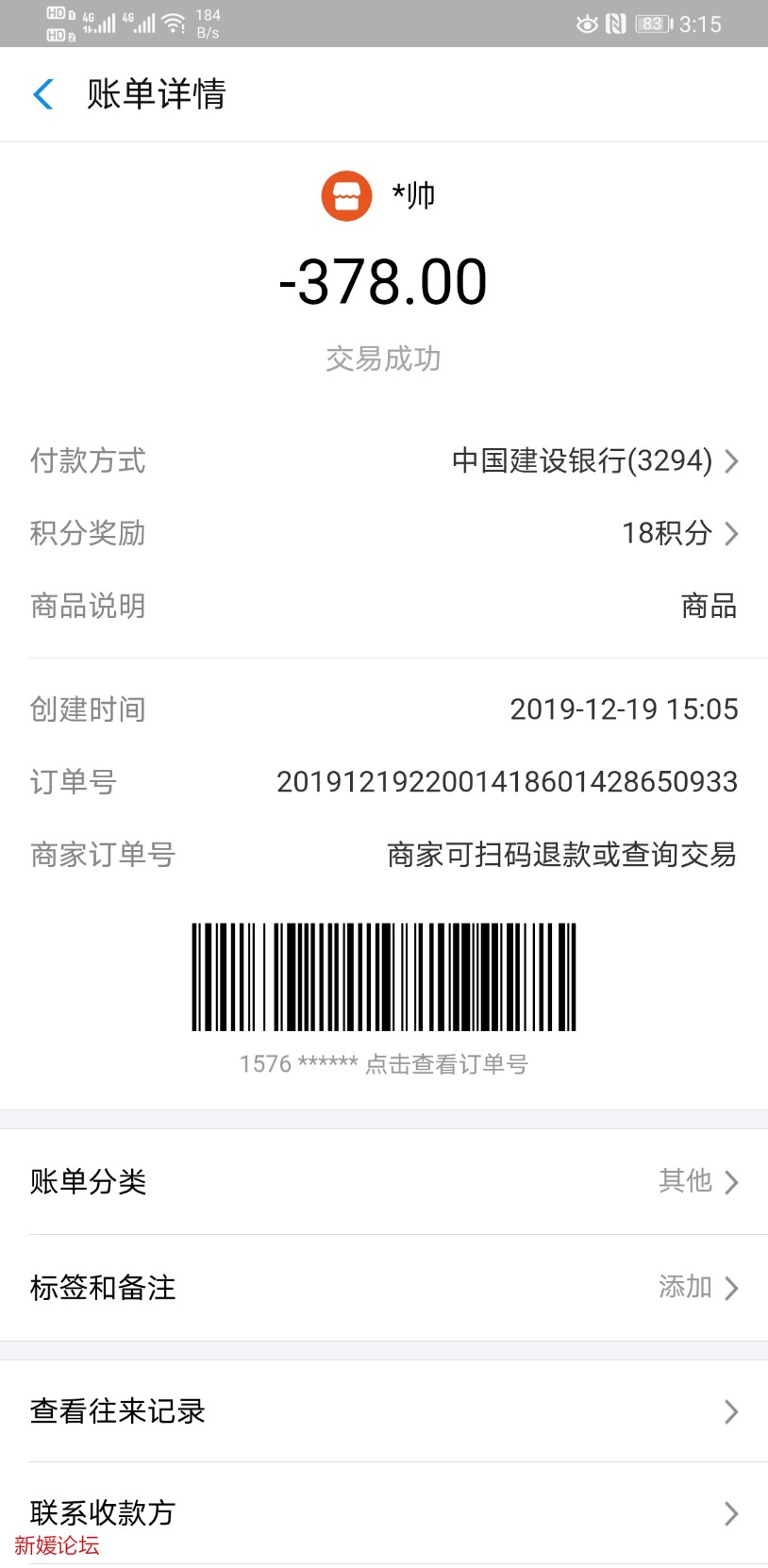This screenshot has height=1568, width=768.
Task: Tap 账单详情 title at the top
Action: point(157,94)
